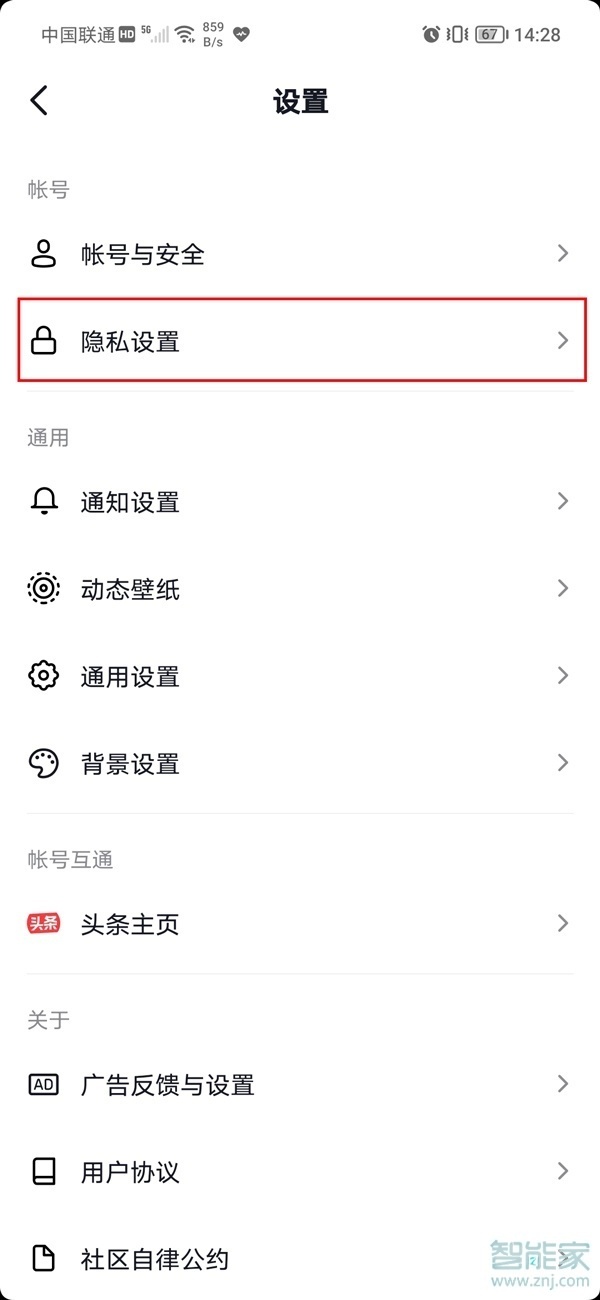Open 通用设置
The width and height of the screenshot is (600, 1300).
tap(300, 676)
